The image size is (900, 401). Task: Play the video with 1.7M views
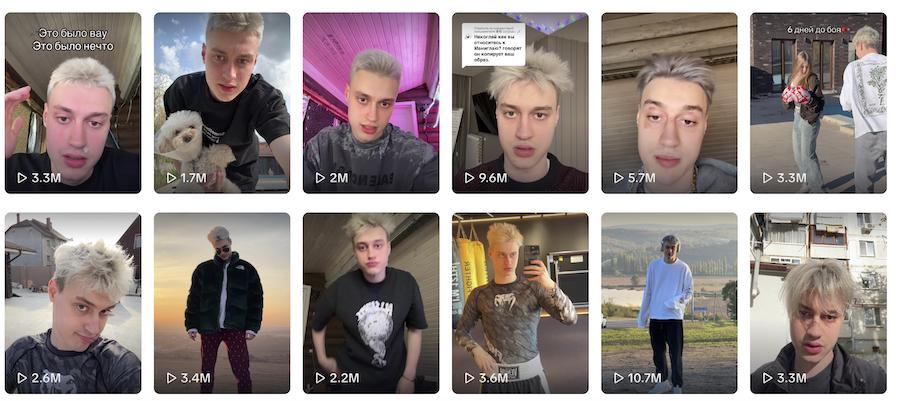click(222, 103)
